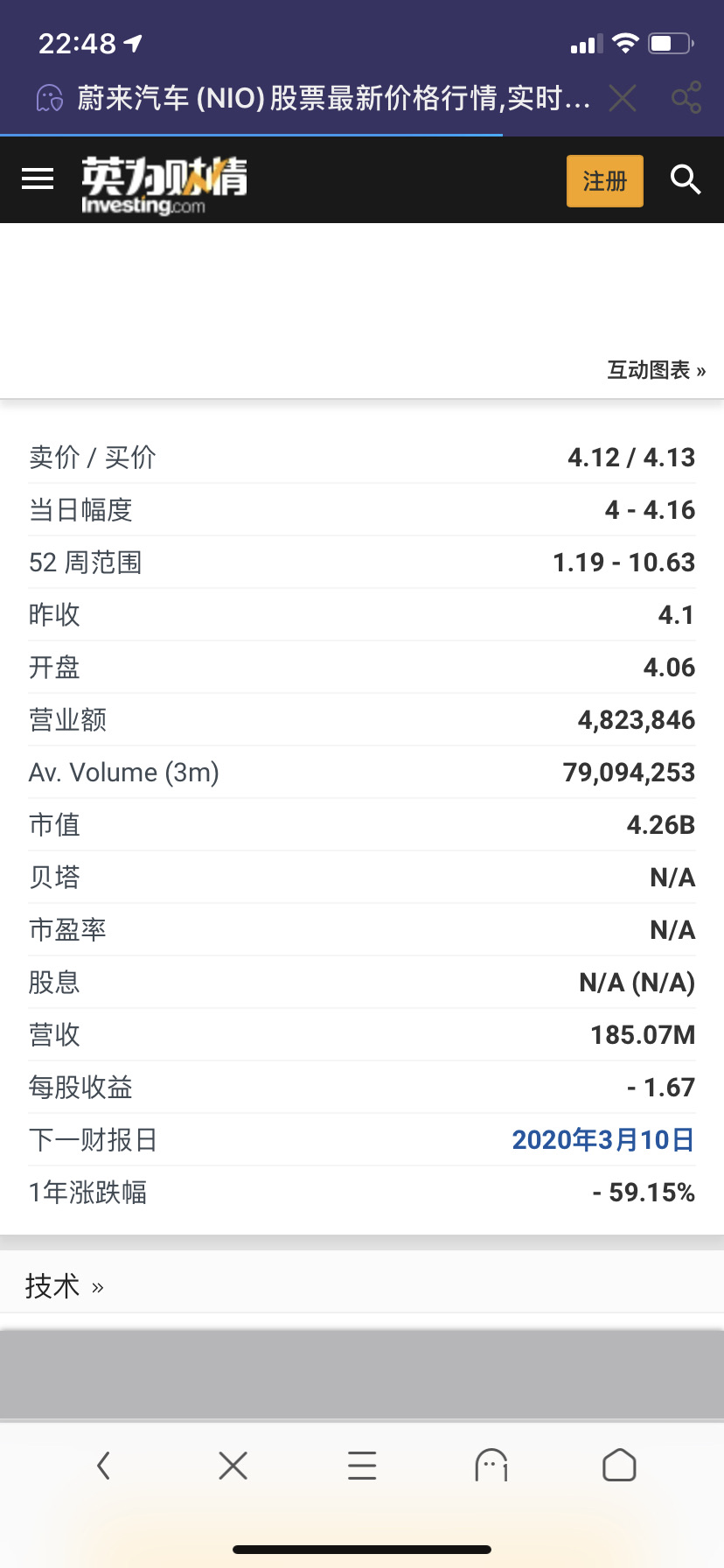Viewport: 724px width, 1568px height.
Task: Share this page via the share icon
Action: click(x=686, y=98)
